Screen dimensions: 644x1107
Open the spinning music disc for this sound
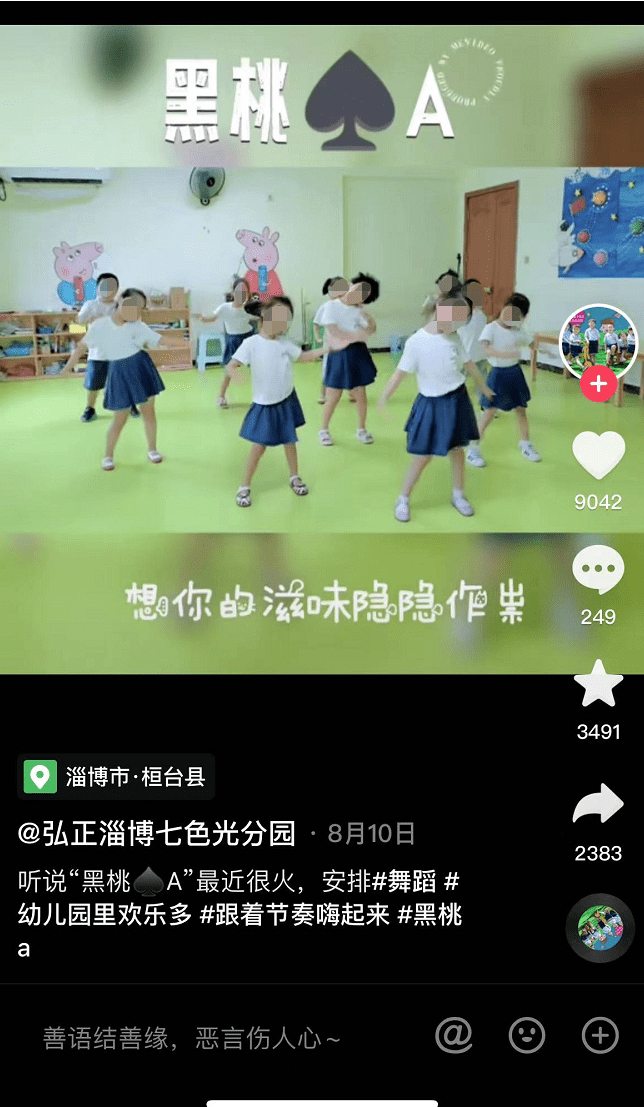[600, 928]
